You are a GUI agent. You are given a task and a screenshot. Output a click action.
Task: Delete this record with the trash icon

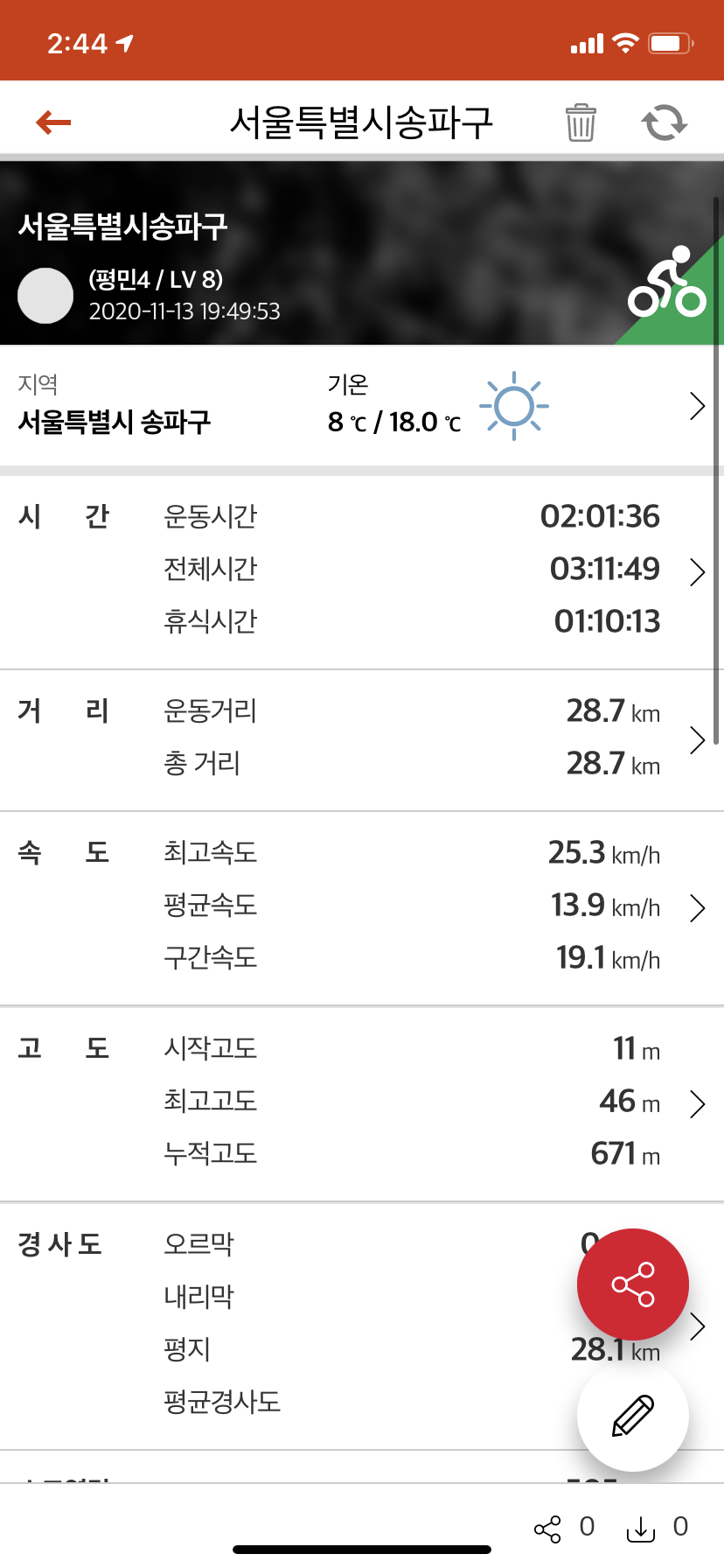point(581,122)
